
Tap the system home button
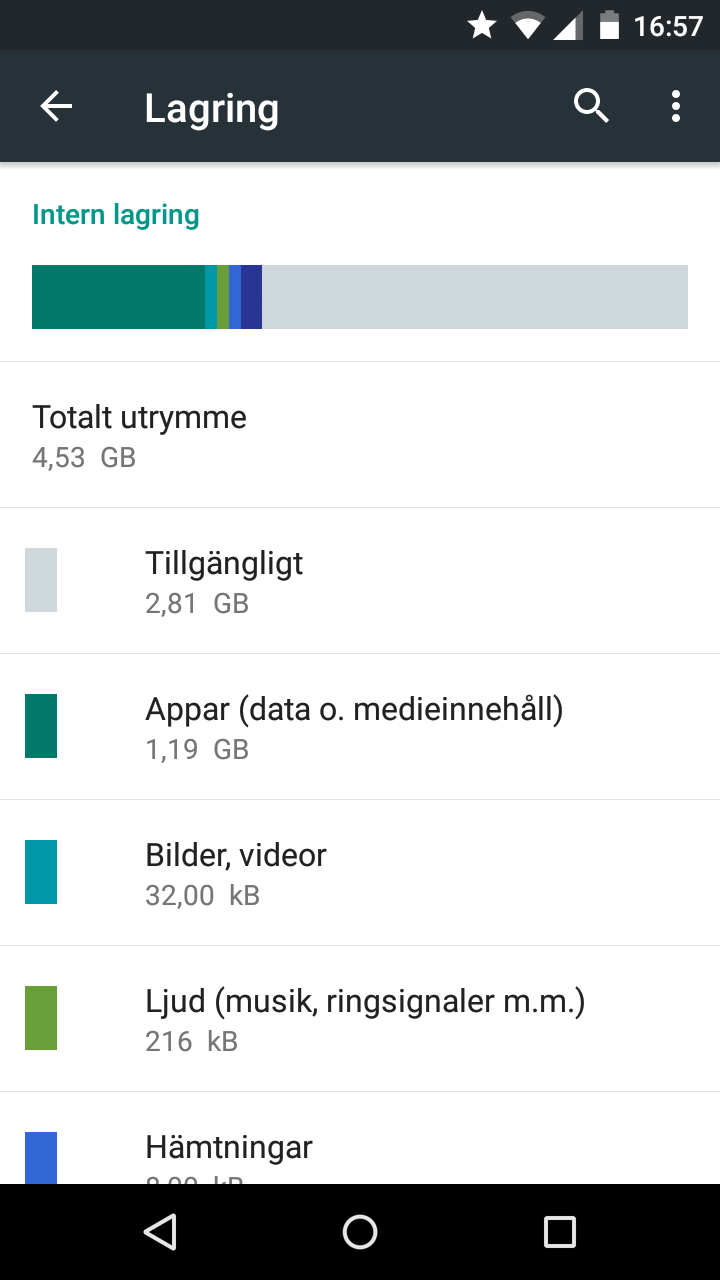pyautogui.click(x=360, y=1232)
